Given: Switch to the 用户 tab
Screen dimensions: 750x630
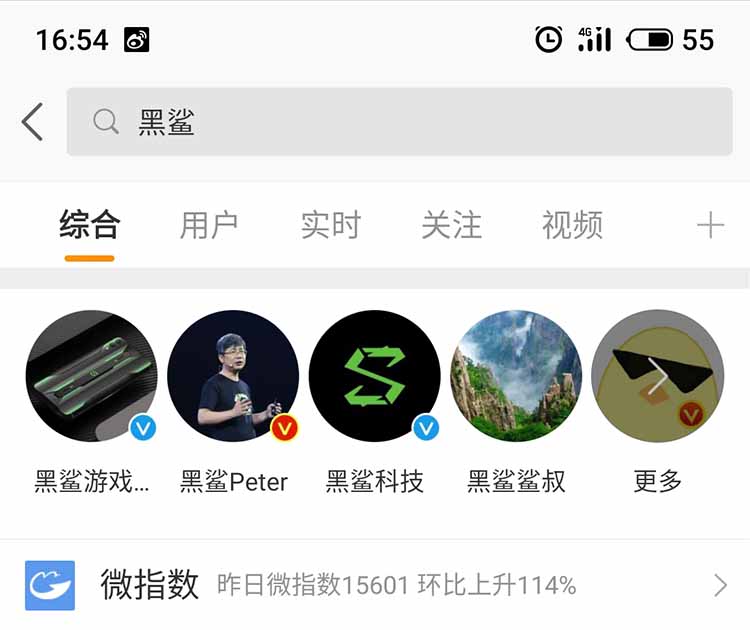Looking at the screenshot, I should point(209,225).
